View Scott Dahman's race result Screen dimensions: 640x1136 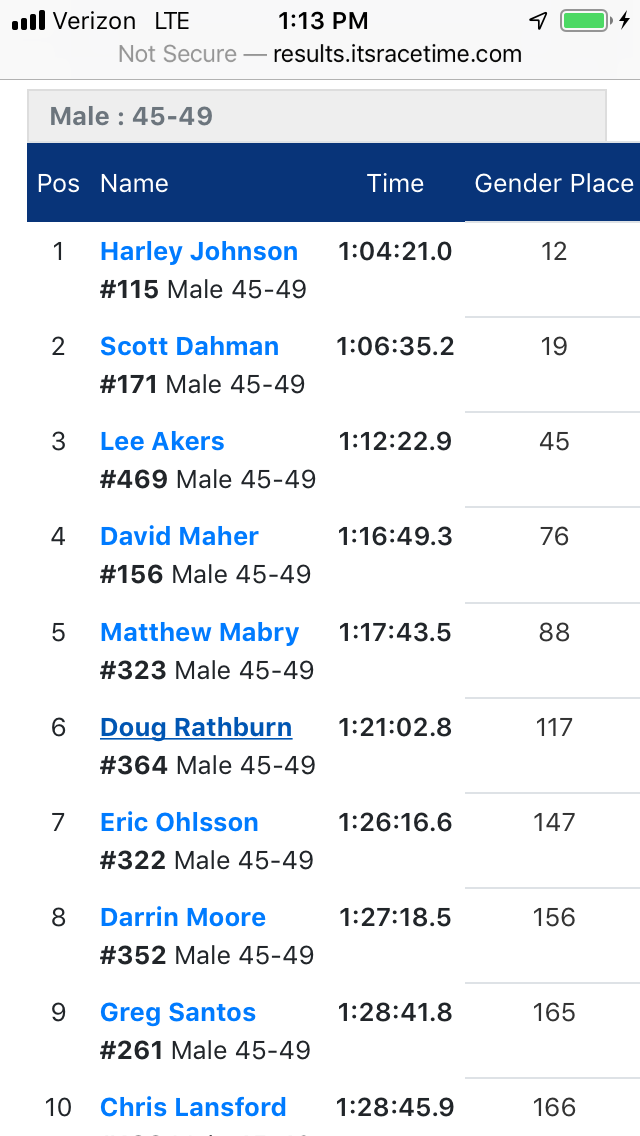click(x=189, y=347)
